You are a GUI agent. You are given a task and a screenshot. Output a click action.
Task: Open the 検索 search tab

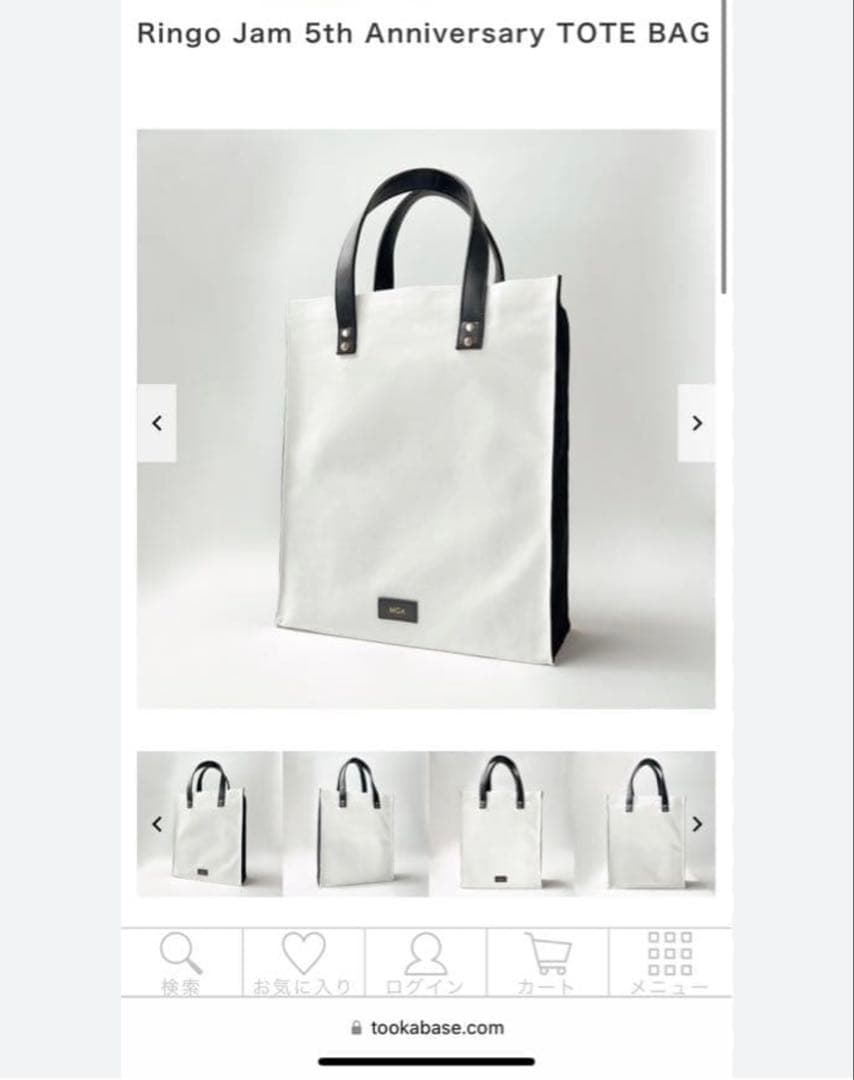(x=181, y=963)
